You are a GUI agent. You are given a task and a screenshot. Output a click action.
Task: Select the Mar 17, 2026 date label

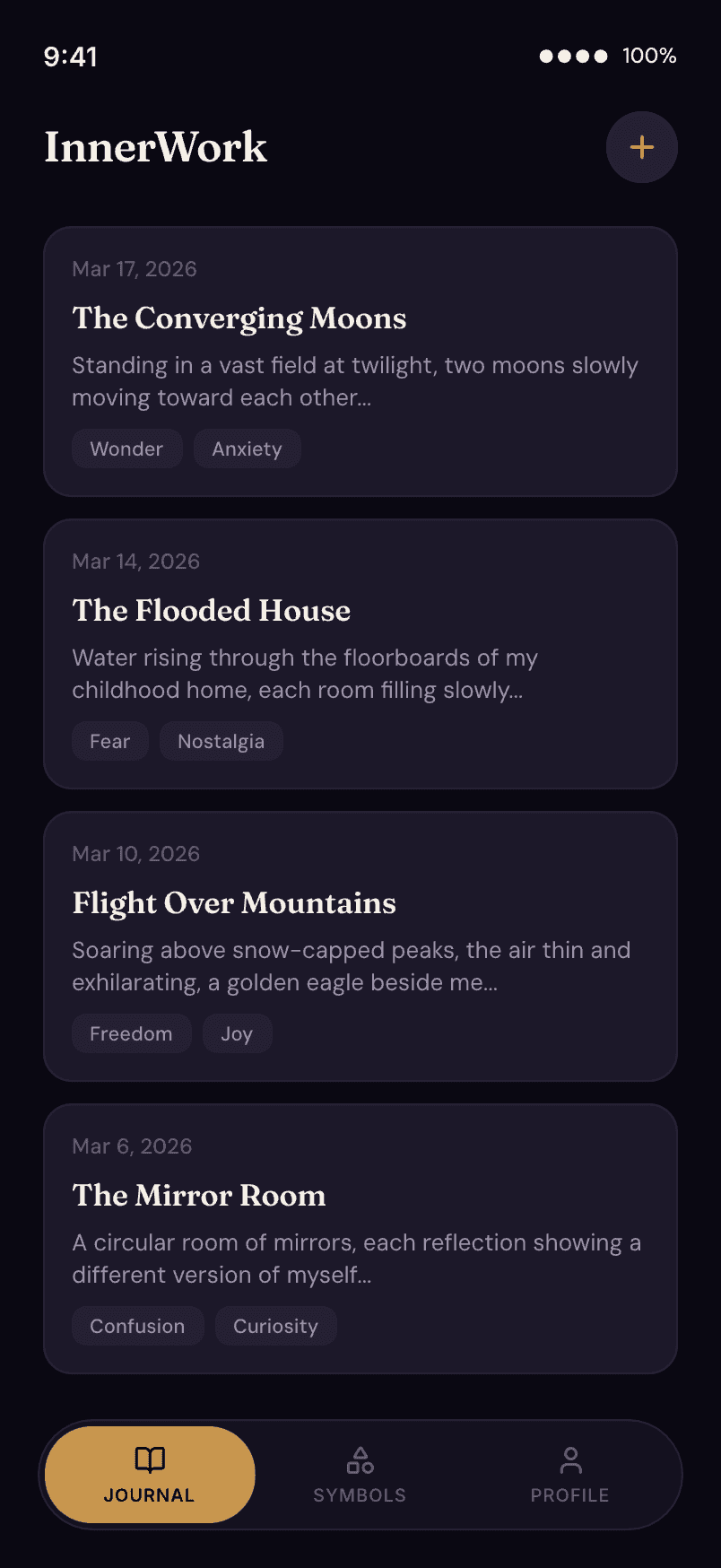coord(134,268)
